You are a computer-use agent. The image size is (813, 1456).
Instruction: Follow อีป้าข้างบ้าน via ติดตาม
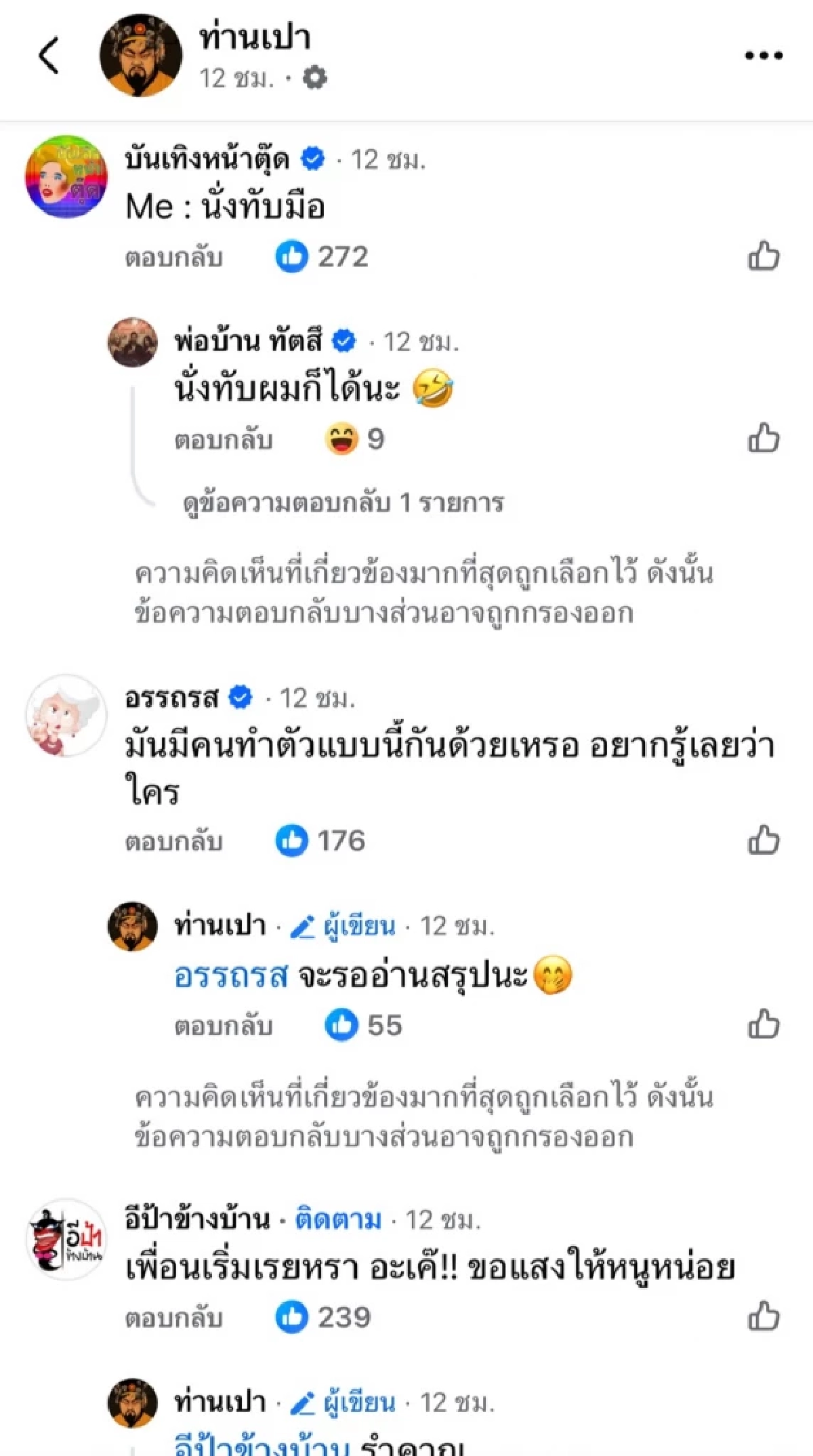pyautogui.click(x=338, y=1220)
